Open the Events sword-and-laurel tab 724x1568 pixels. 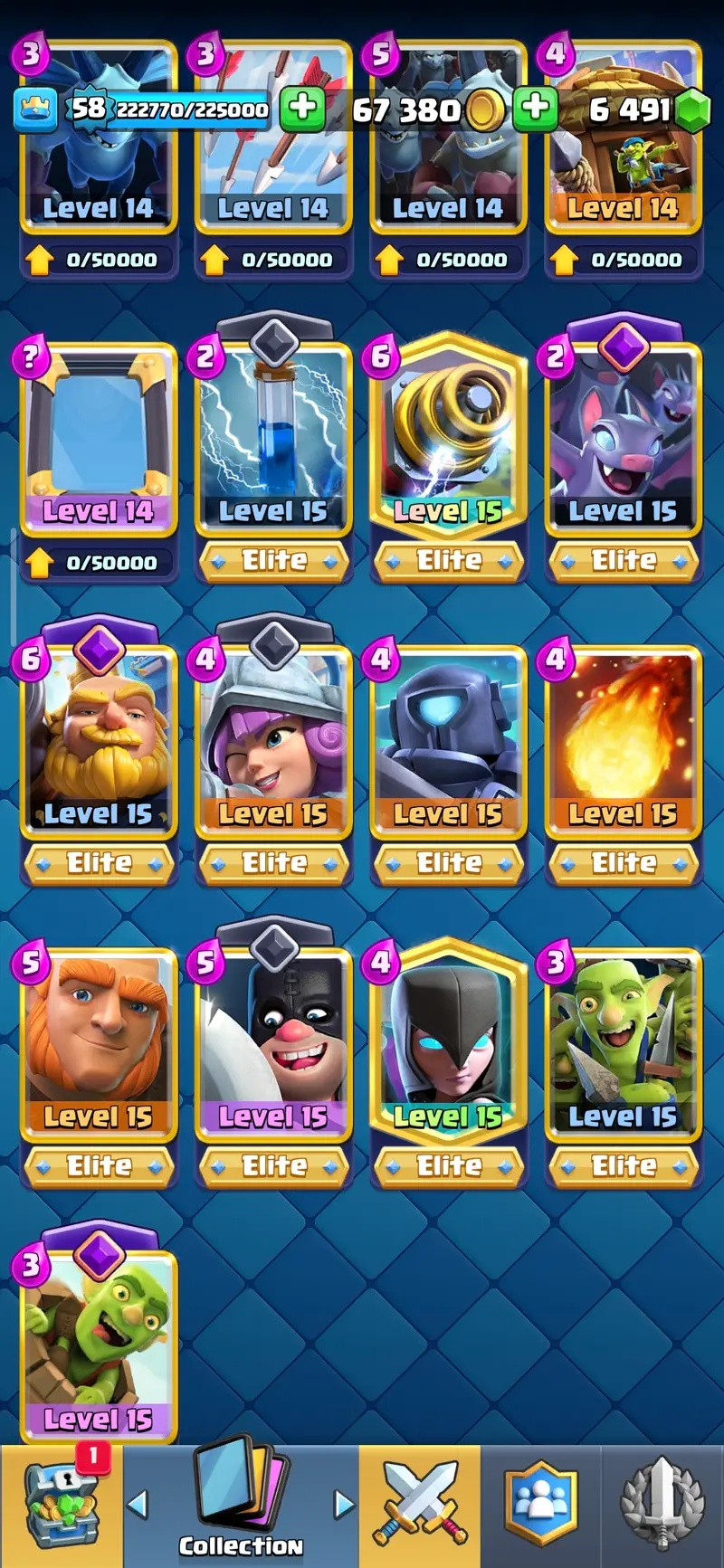tap(662, 1506)
